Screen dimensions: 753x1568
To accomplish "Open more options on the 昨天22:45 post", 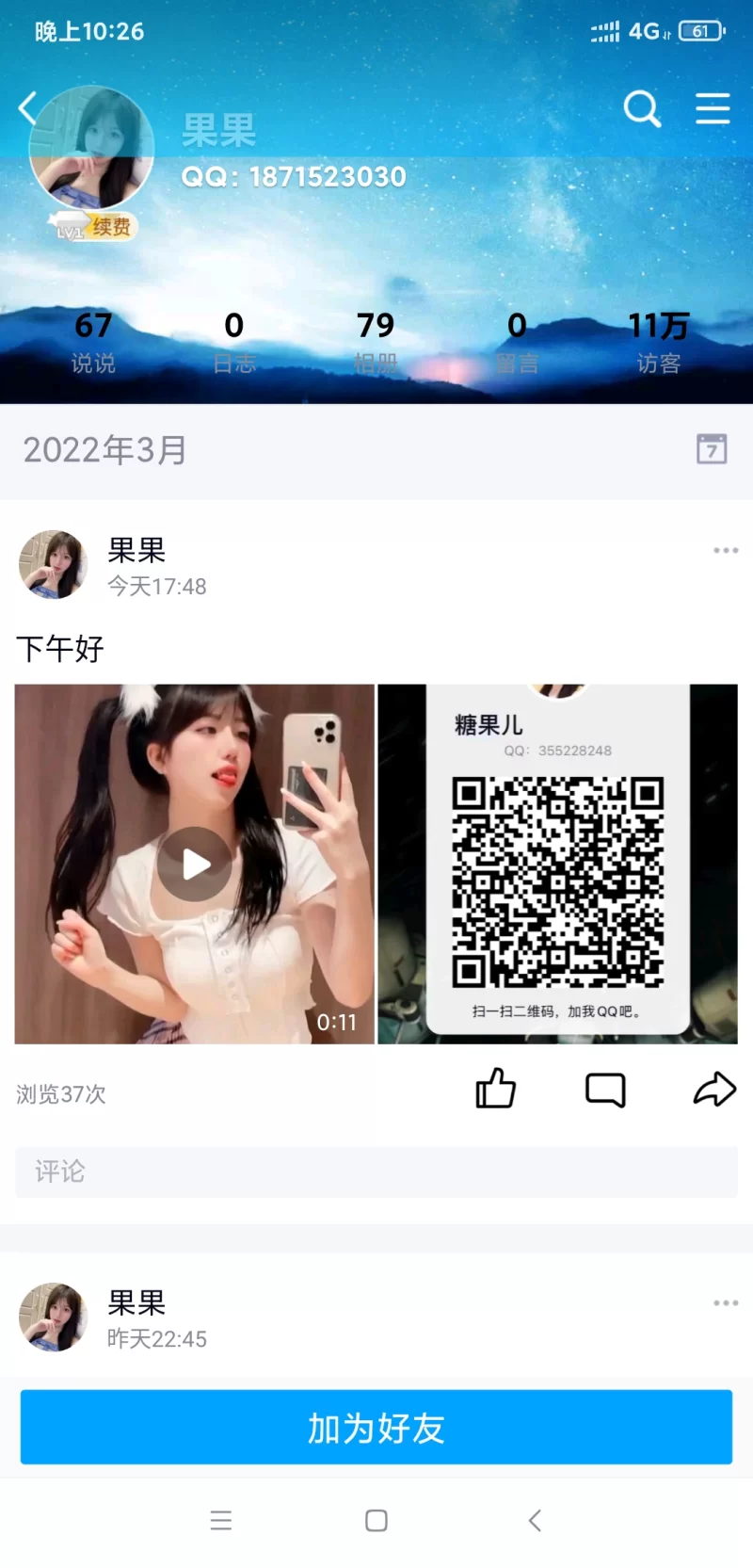I will (x=725, y=1303).
